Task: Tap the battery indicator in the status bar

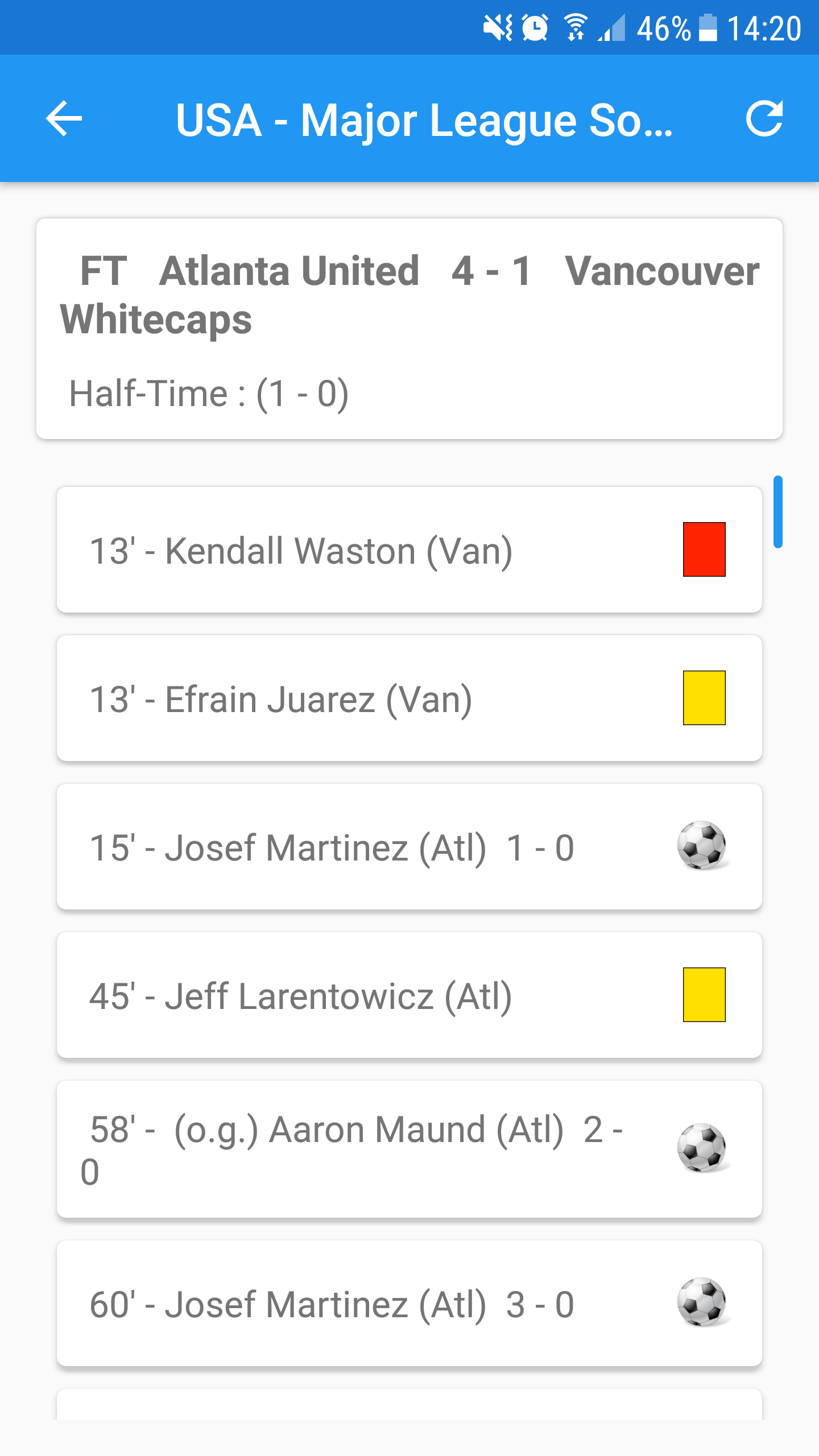Action: [x=709, y=27]
